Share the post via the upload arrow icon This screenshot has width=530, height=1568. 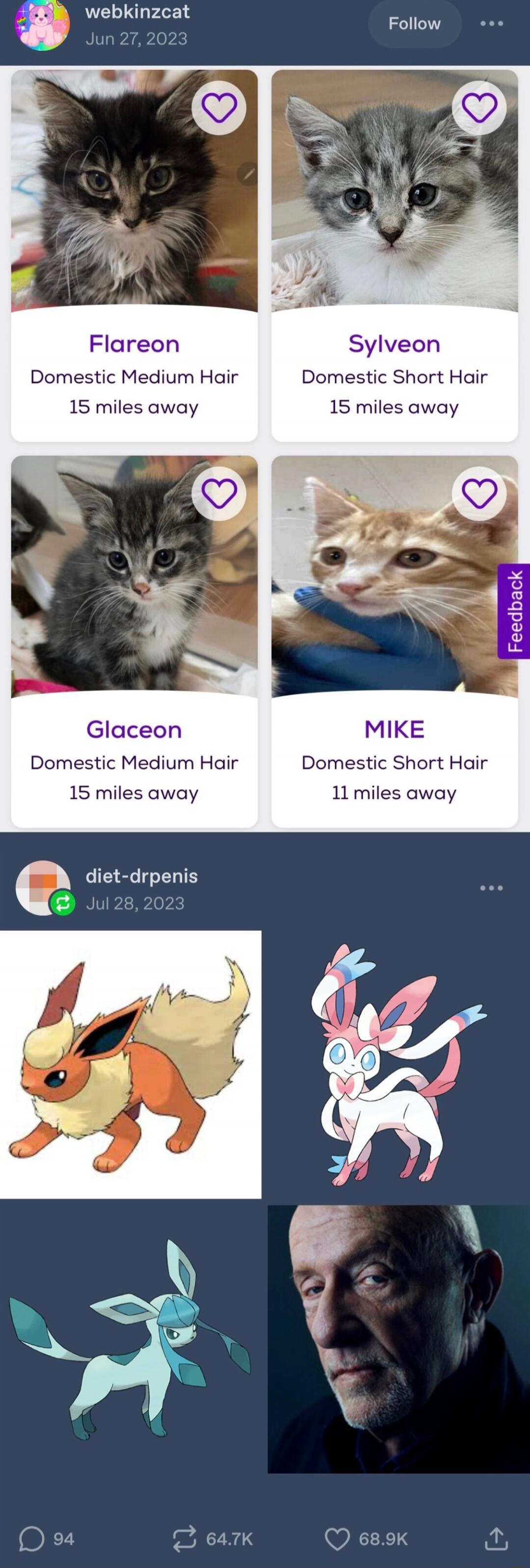click(497, 1538)
